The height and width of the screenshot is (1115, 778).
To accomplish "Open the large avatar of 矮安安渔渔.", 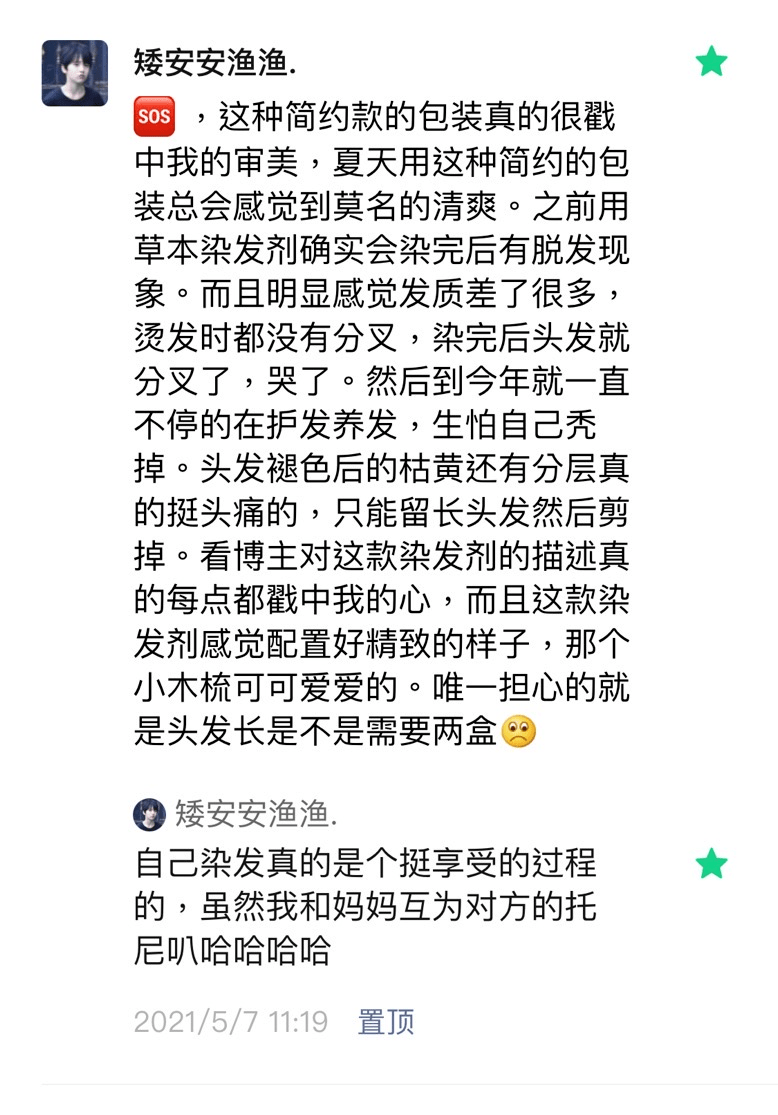I will click(x=74, y=73).
